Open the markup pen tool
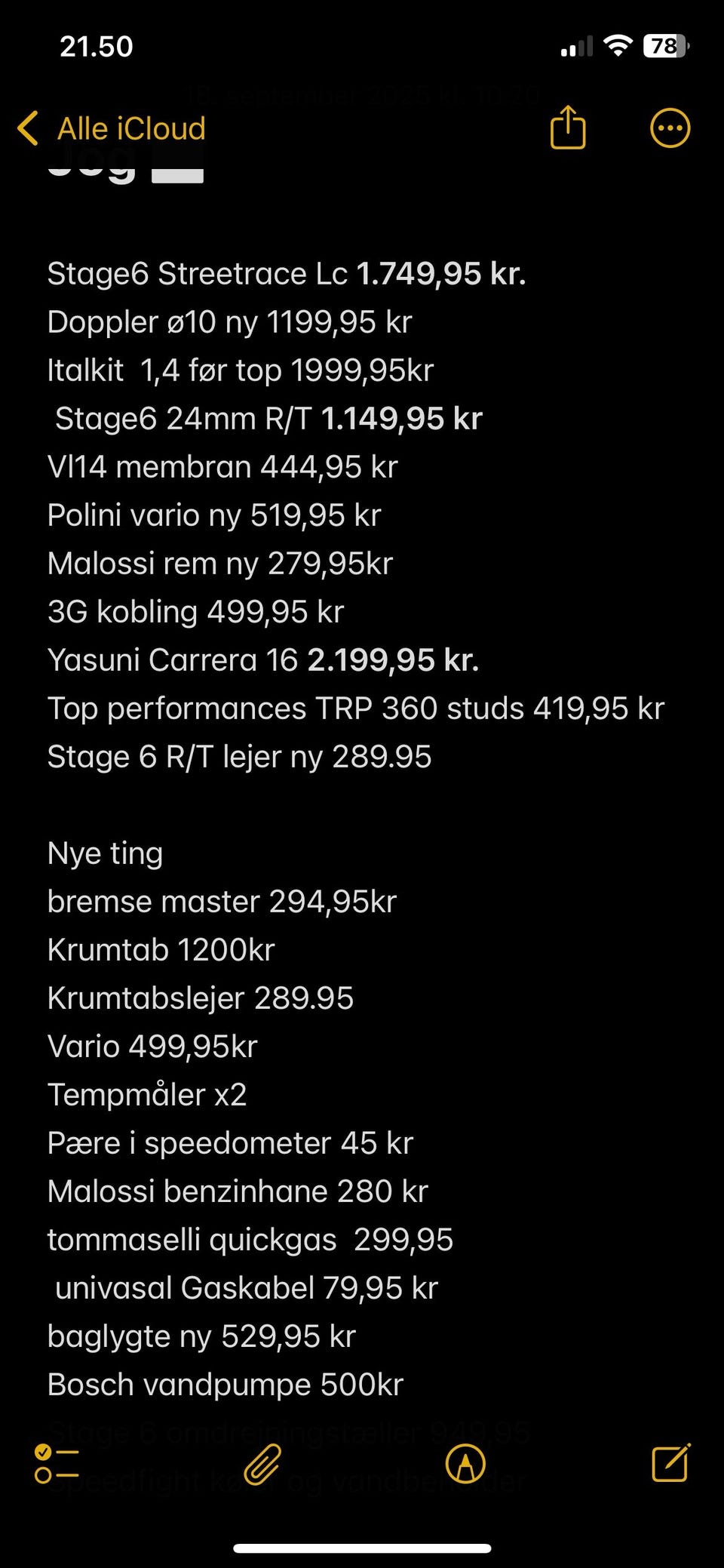724x1568 pixels. tap(465, 1464)
